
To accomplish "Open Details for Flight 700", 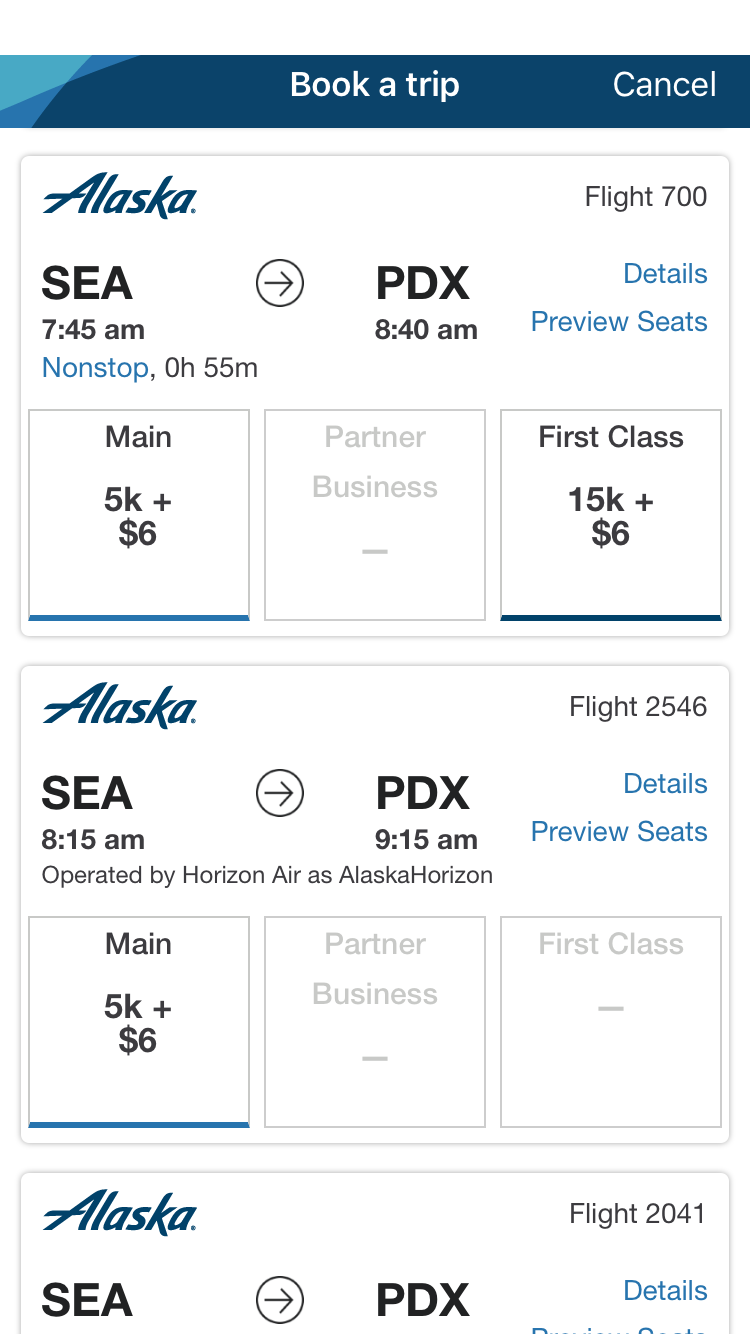I will tap(665, 274).
